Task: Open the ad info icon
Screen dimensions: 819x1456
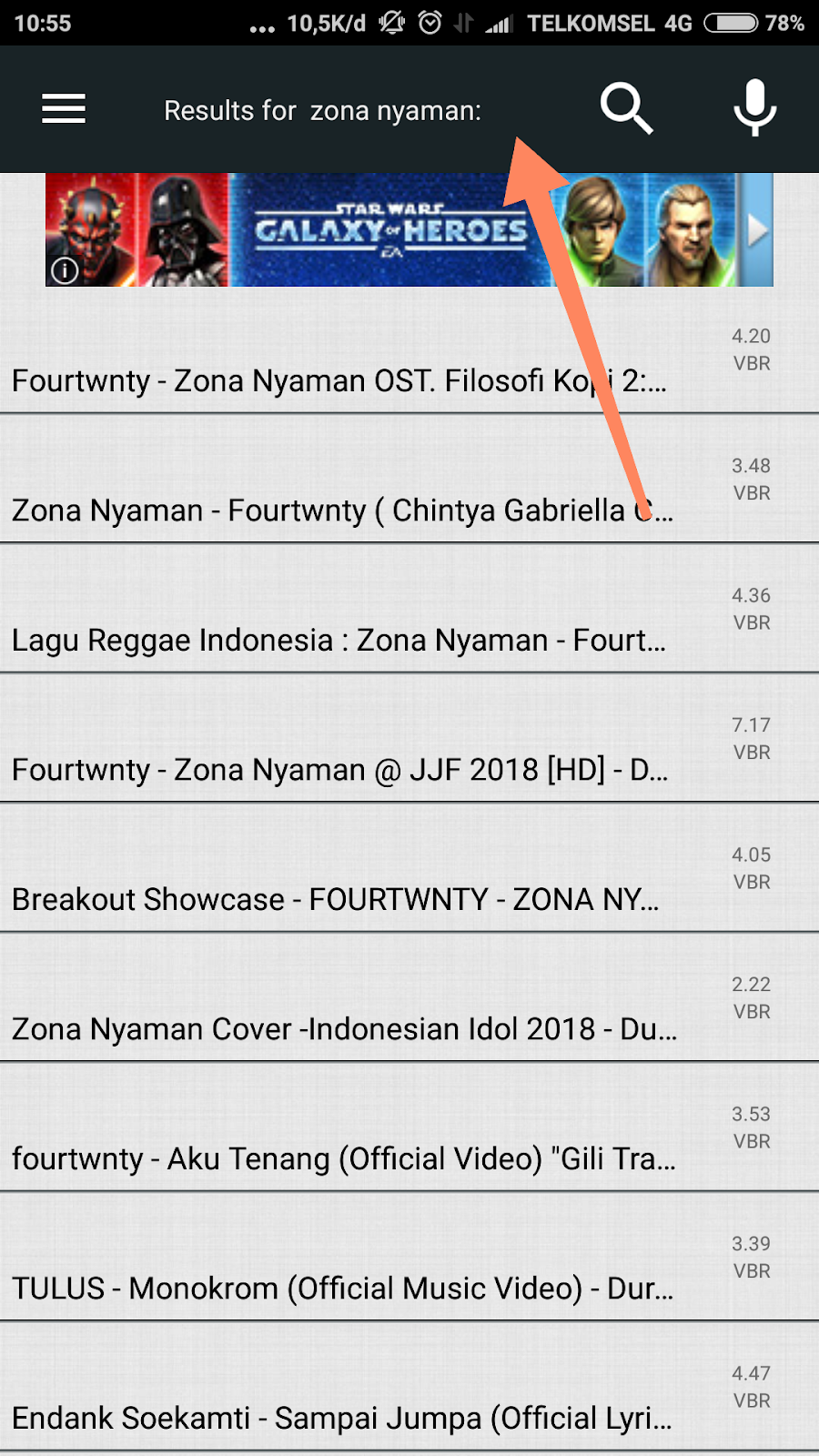Action: pos(65,270)
